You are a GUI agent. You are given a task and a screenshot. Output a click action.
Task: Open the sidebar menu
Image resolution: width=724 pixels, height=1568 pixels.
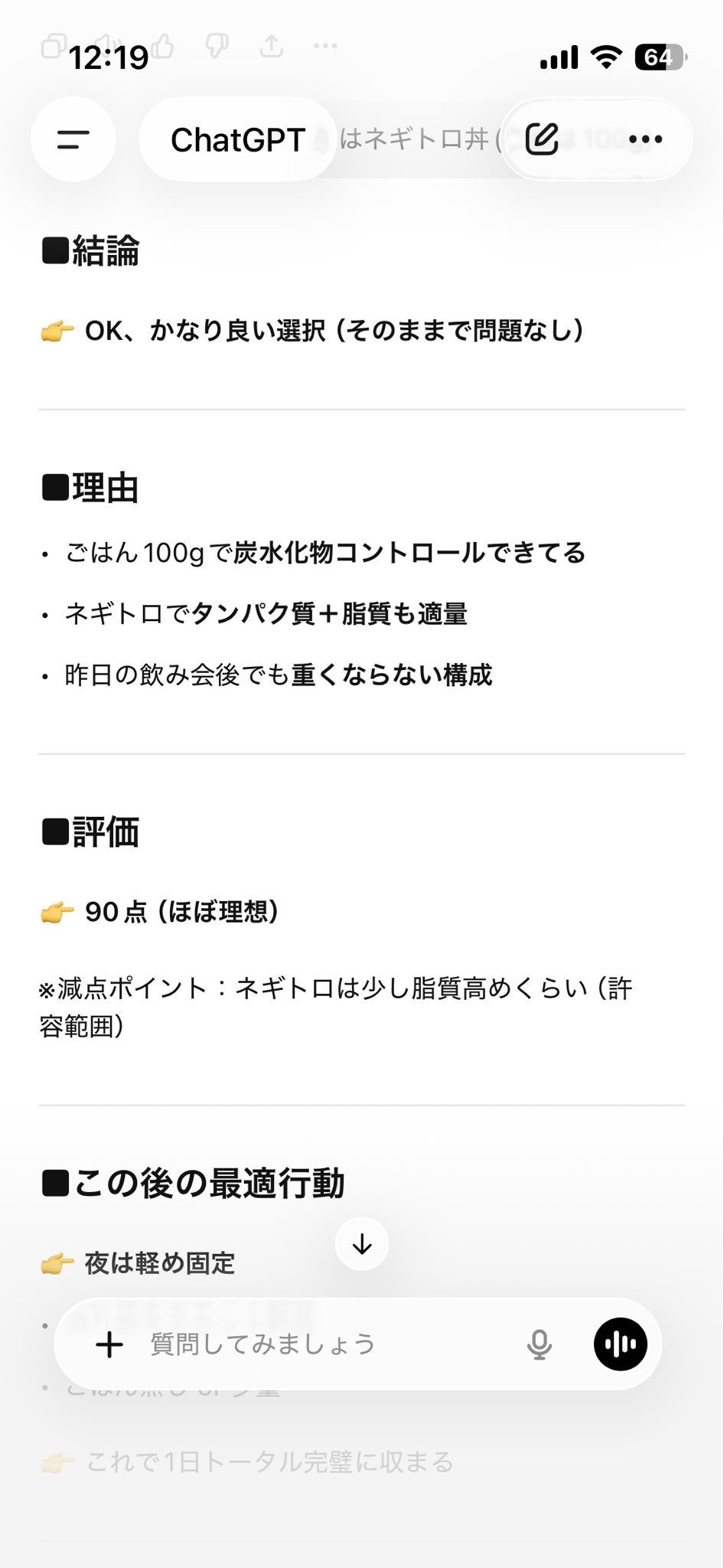click(73, 139)
